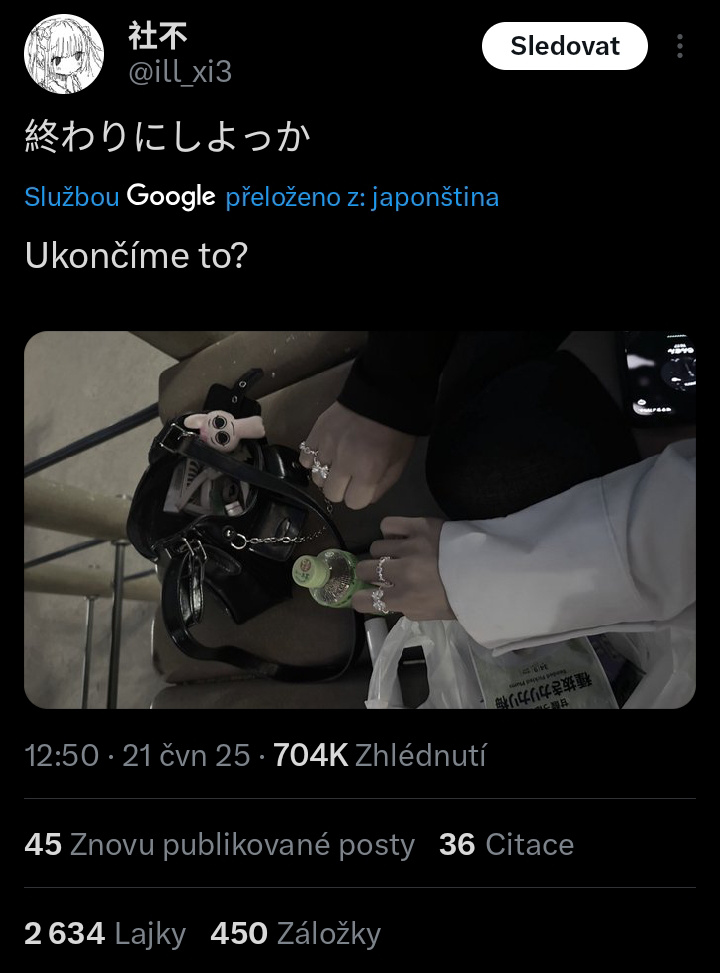
Task: Show who gave 2 634 Lajky
Action: (105, 934)
